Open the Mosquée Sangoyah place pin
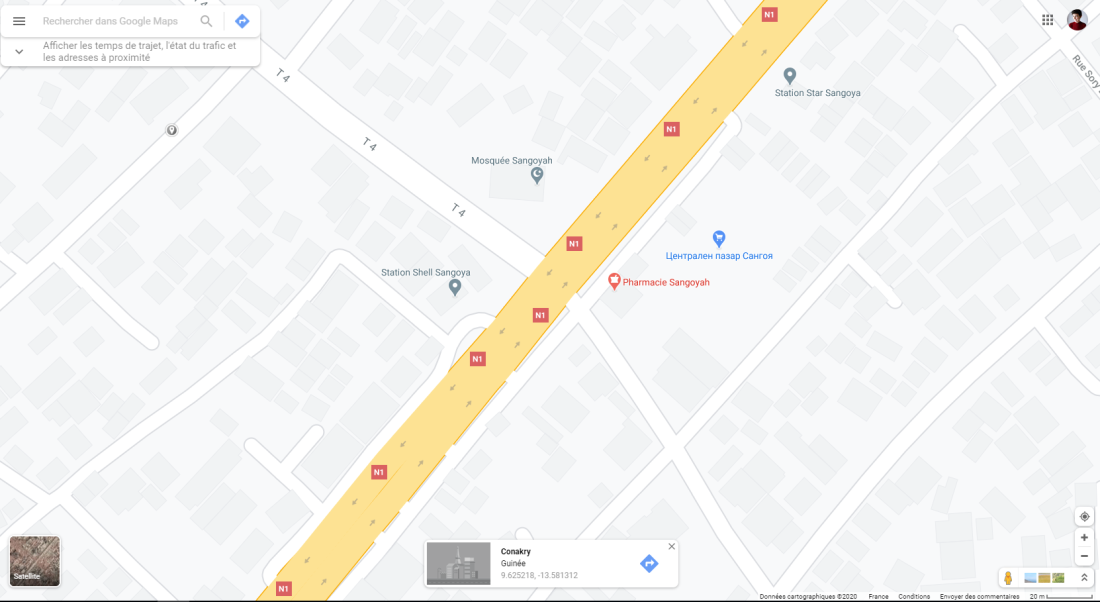 (537, 175)
